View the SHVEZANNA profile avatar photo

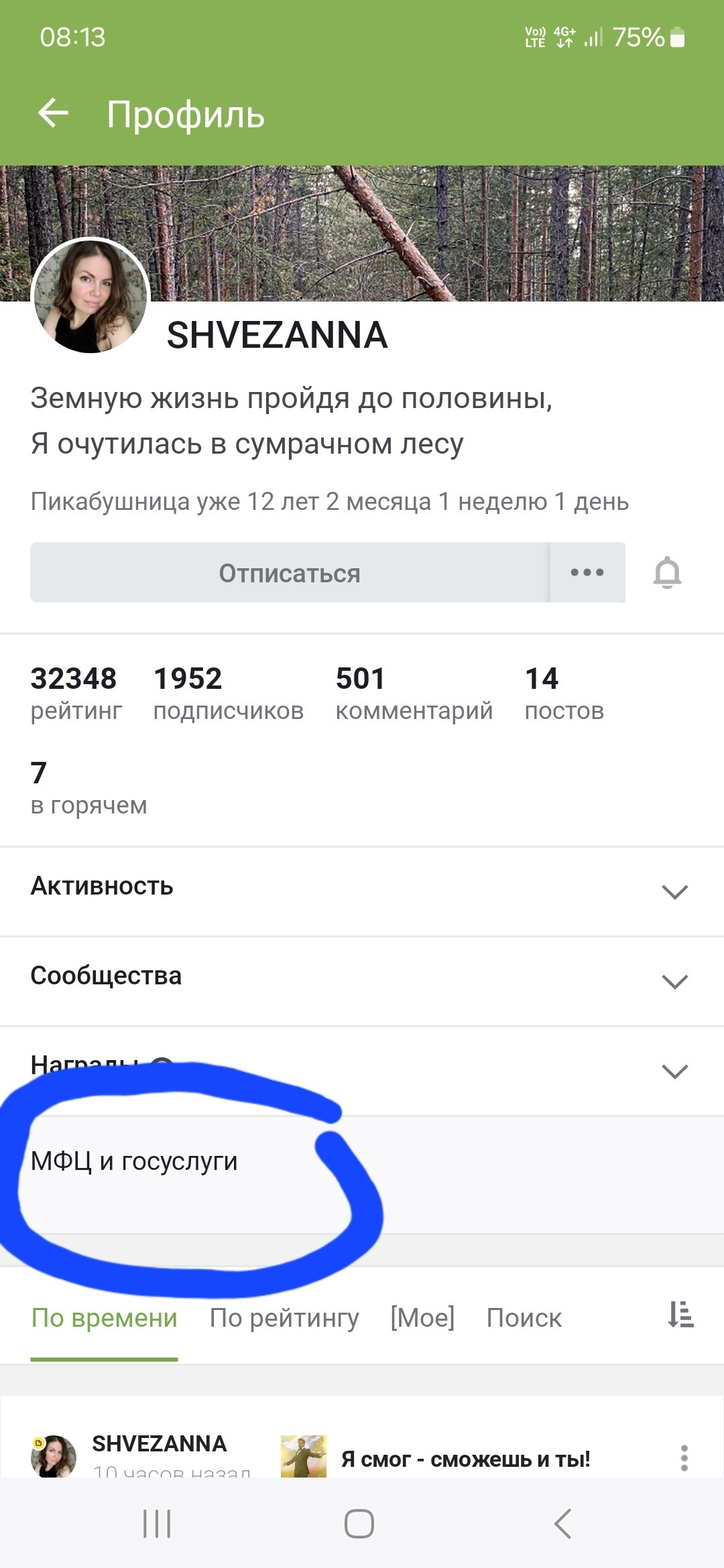click(x=90, y=296)
